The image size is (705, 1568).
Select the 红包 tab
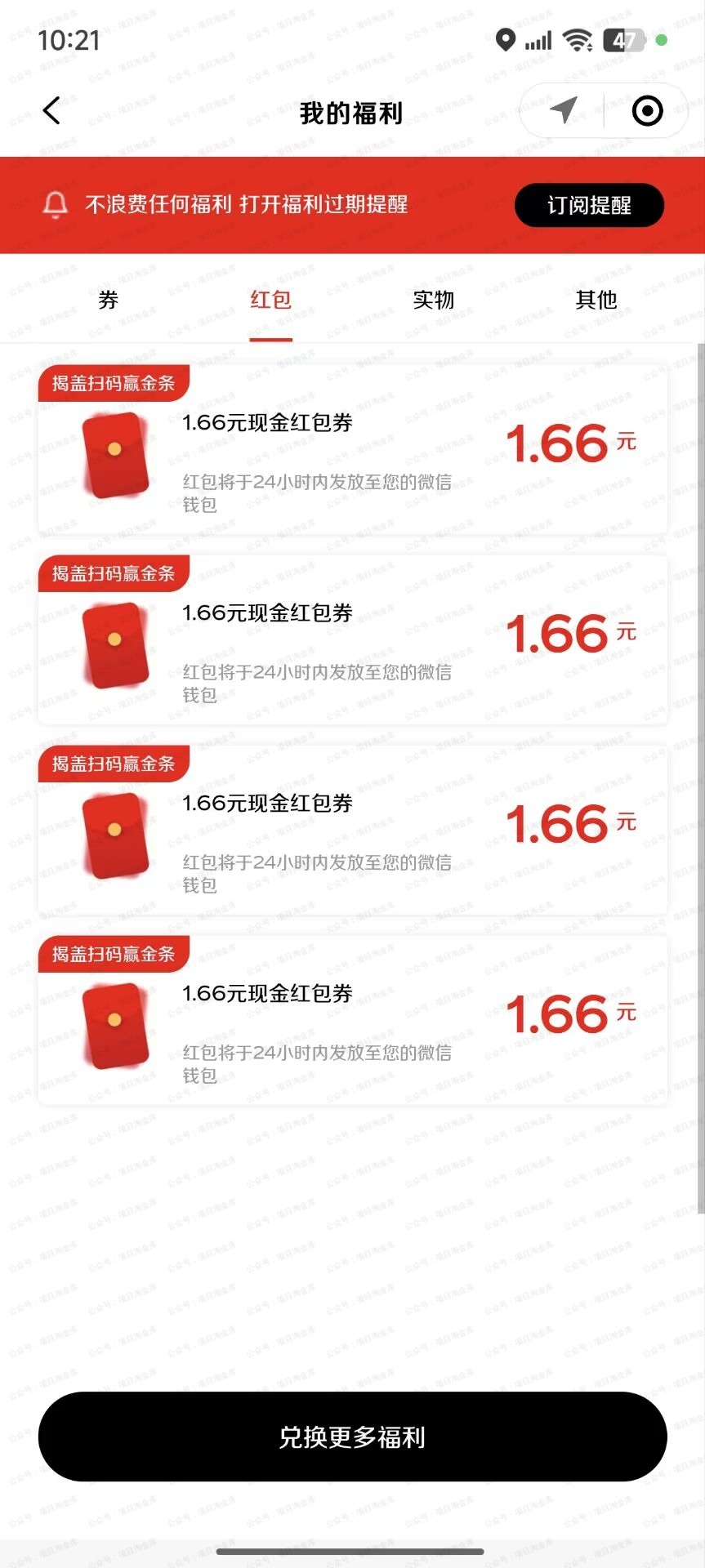[271, 300]
